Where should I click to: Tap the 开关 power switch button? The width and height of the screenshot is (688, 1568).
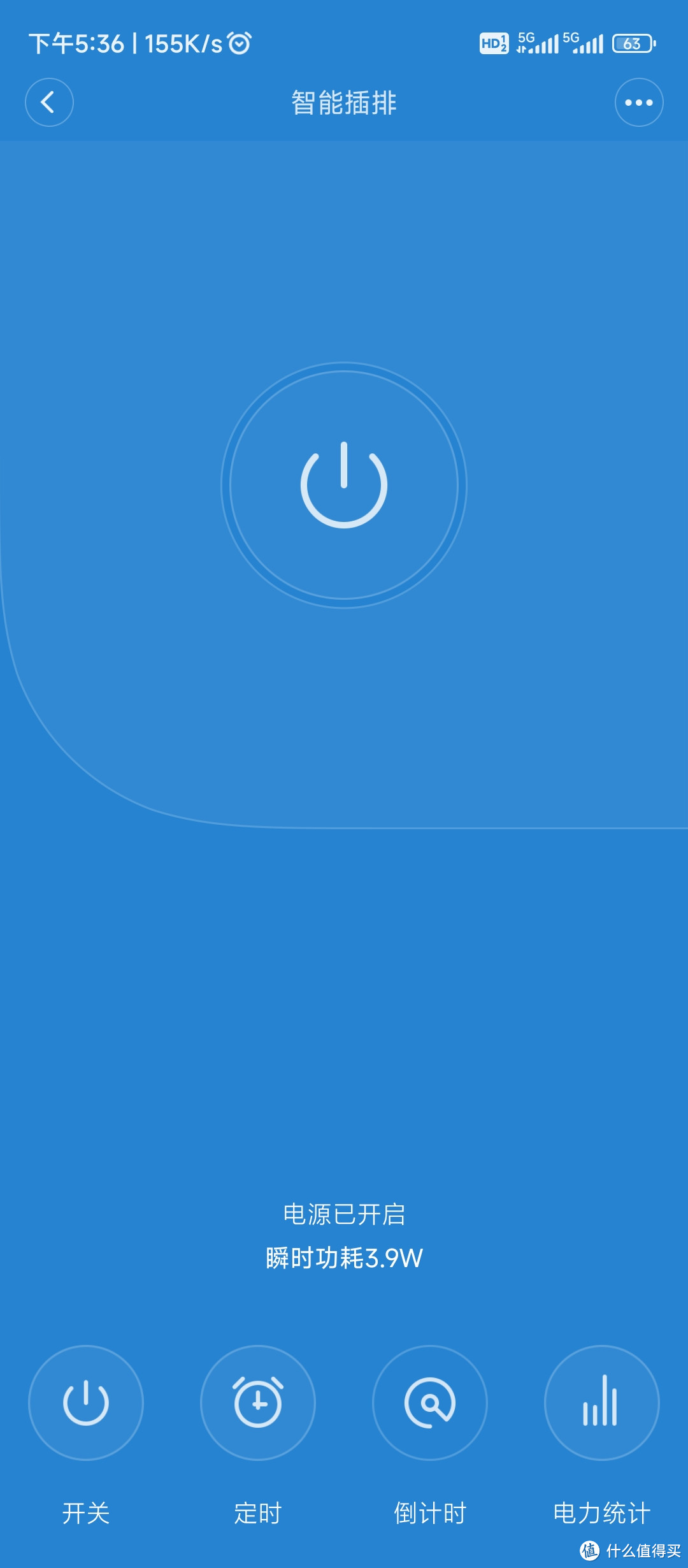(86, 1402)
